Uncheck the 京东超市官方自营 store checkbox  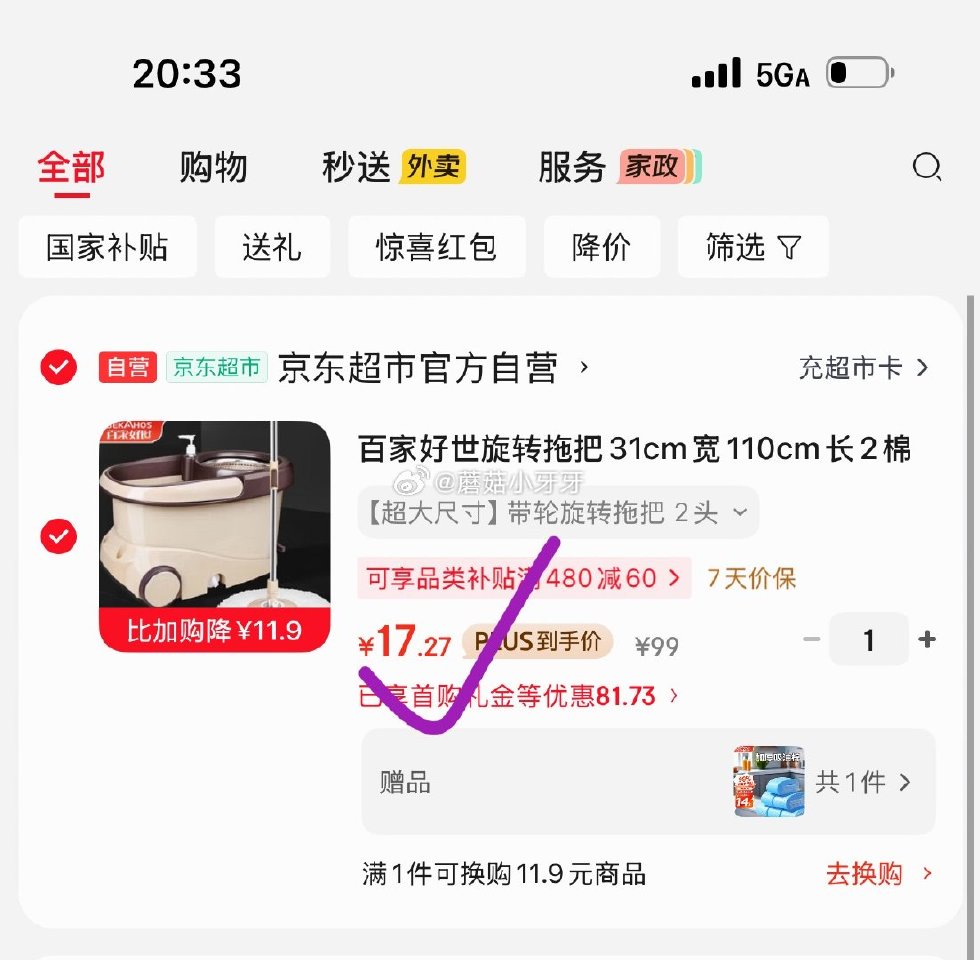(59, 368)
